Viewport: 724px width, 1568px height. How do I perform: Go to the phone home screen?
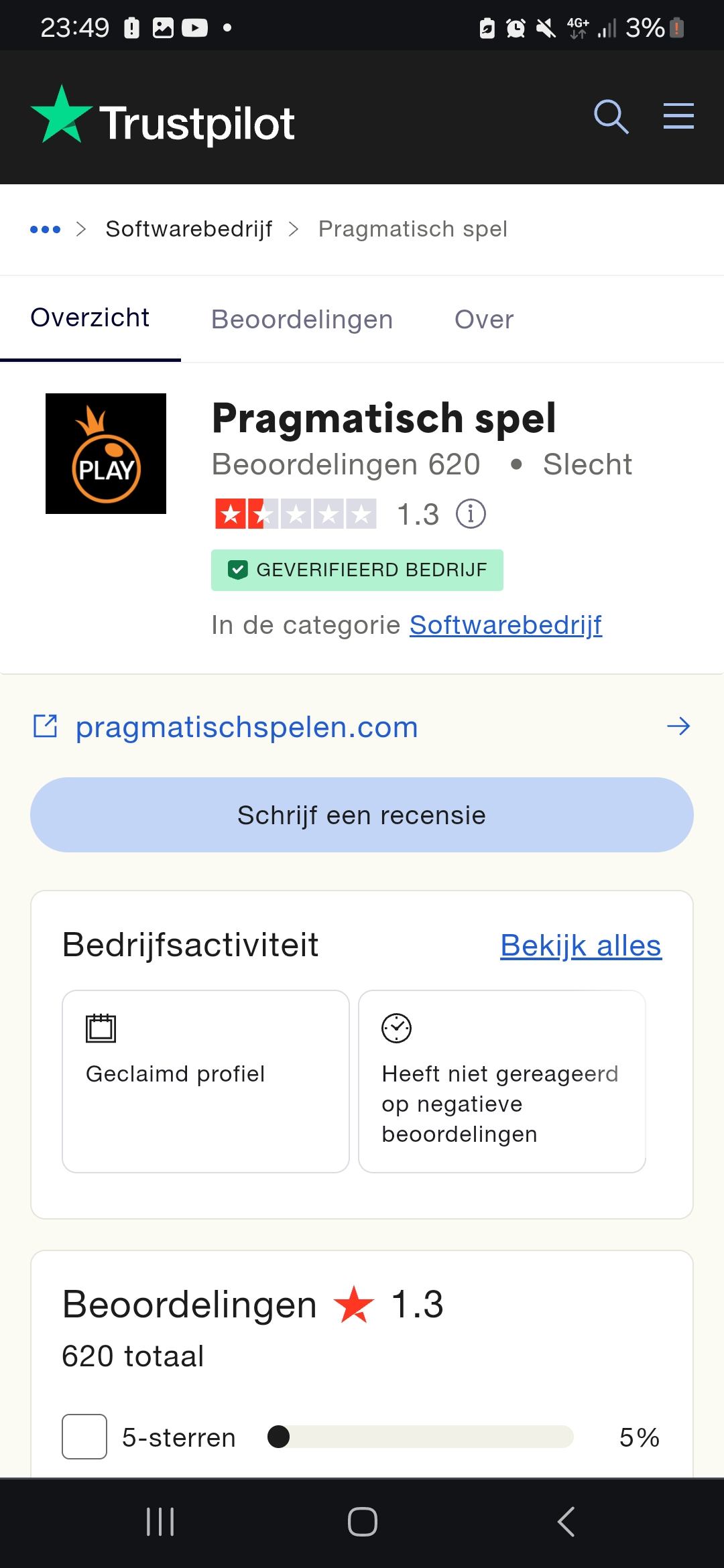coord(362,1522)
